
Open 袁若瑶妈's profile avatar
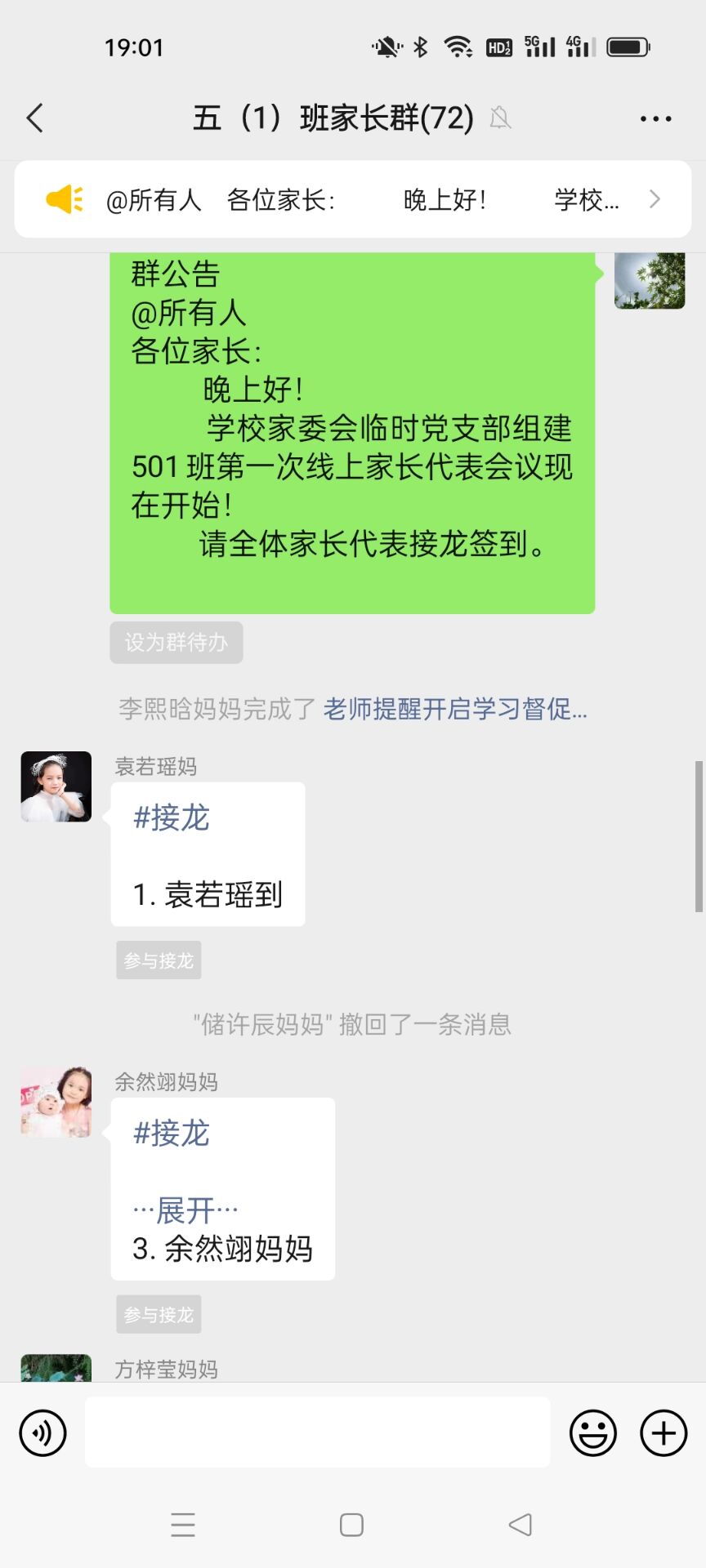(56, 786)
